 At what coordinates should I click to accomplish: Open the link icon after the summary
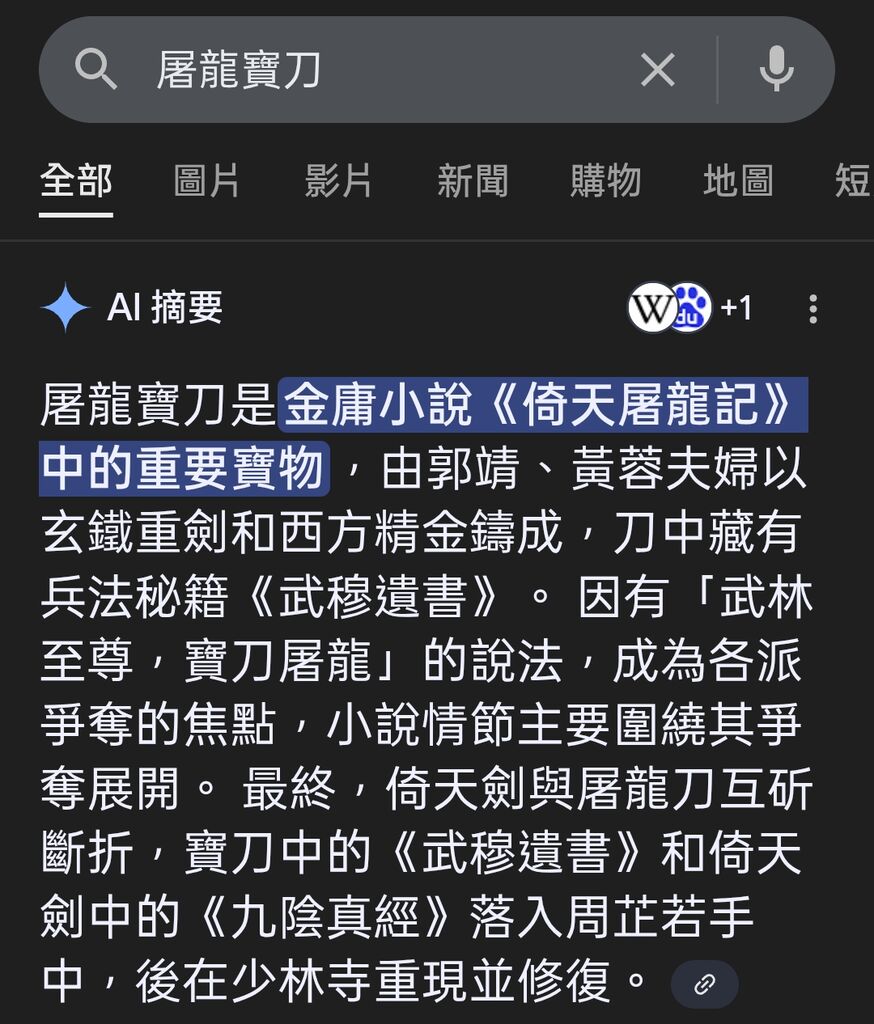(x=705, y=984)
